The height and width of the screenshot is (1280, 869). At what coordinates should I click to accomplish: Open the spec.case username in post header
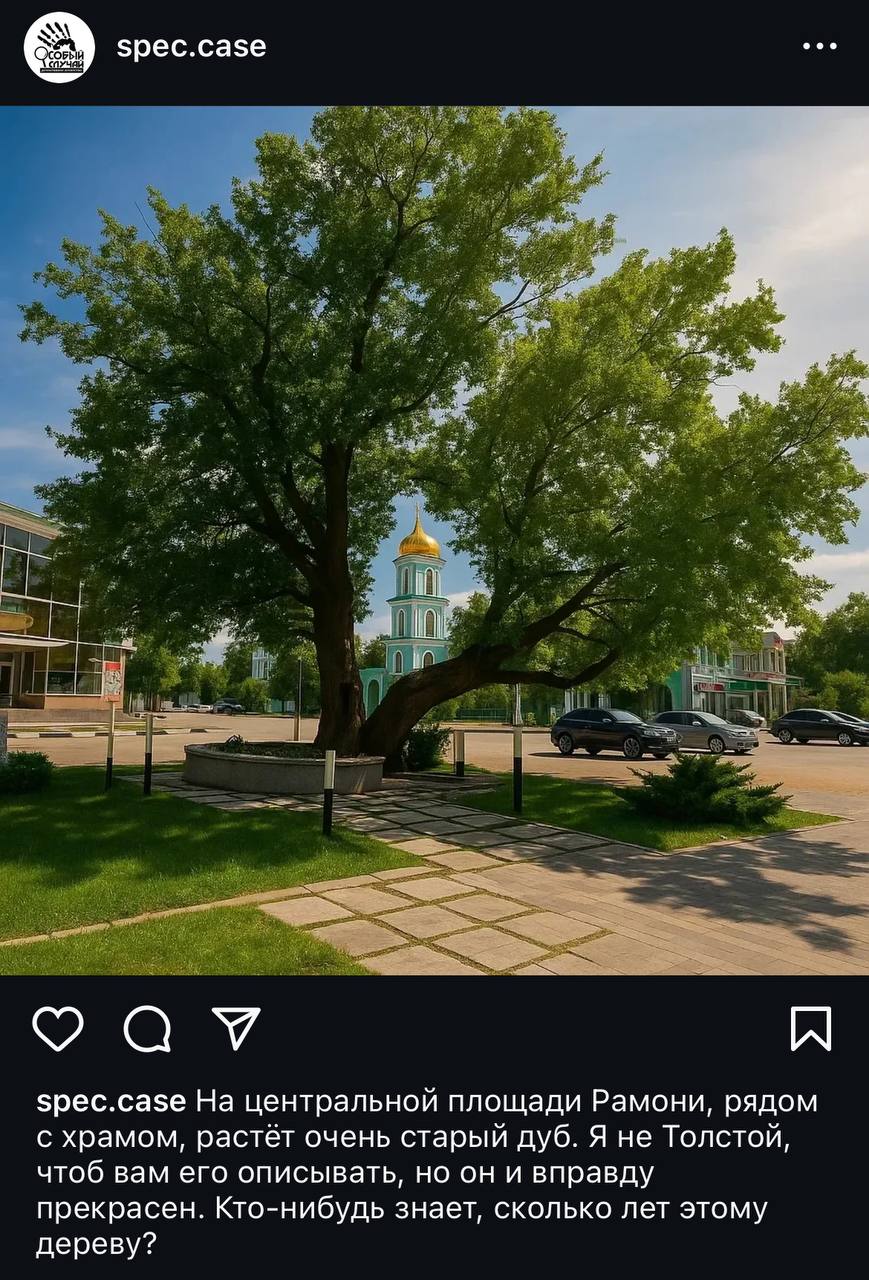191,47
